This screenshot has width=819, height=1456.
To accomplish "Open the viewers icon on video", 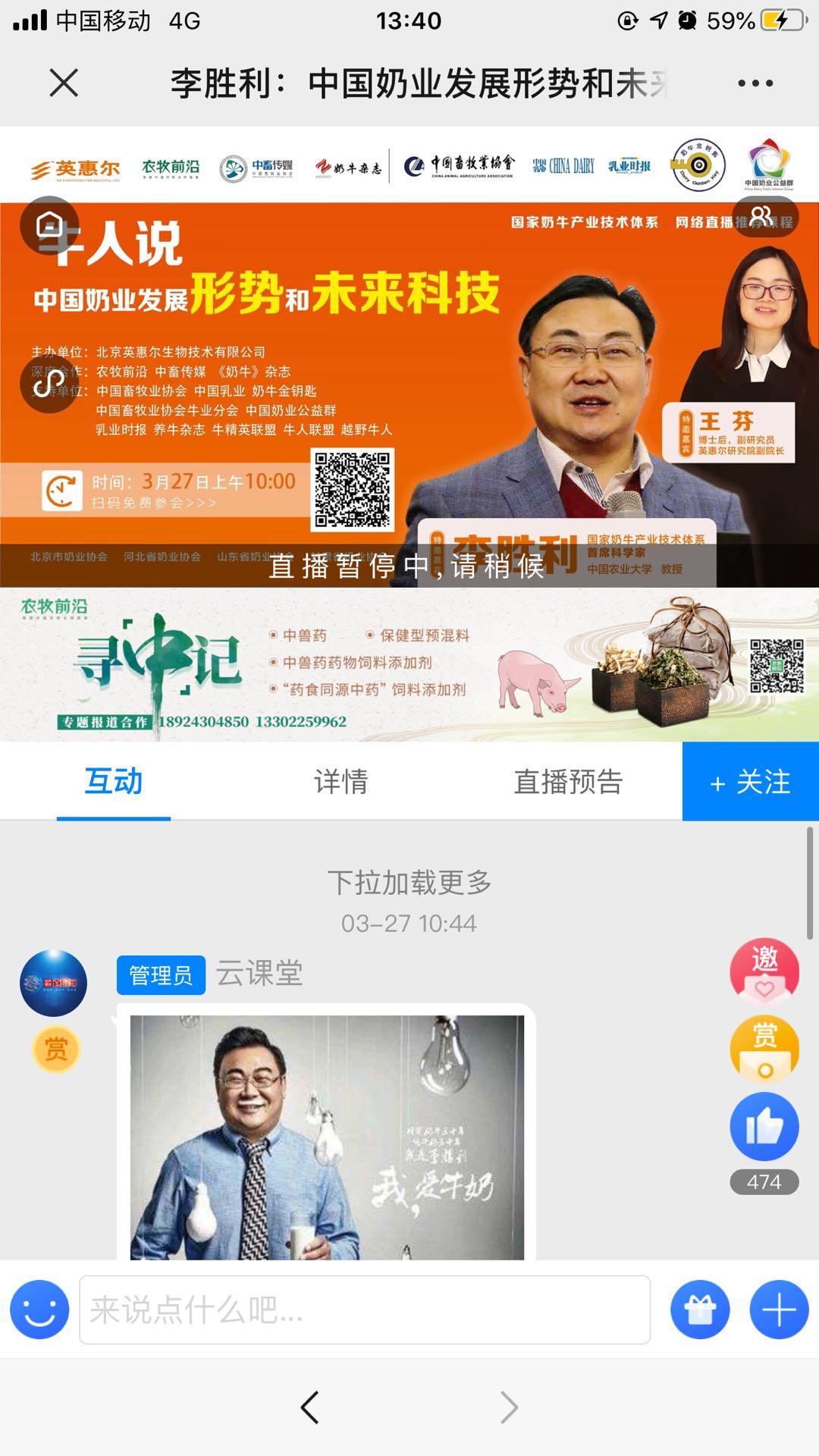I will point(764,218).
